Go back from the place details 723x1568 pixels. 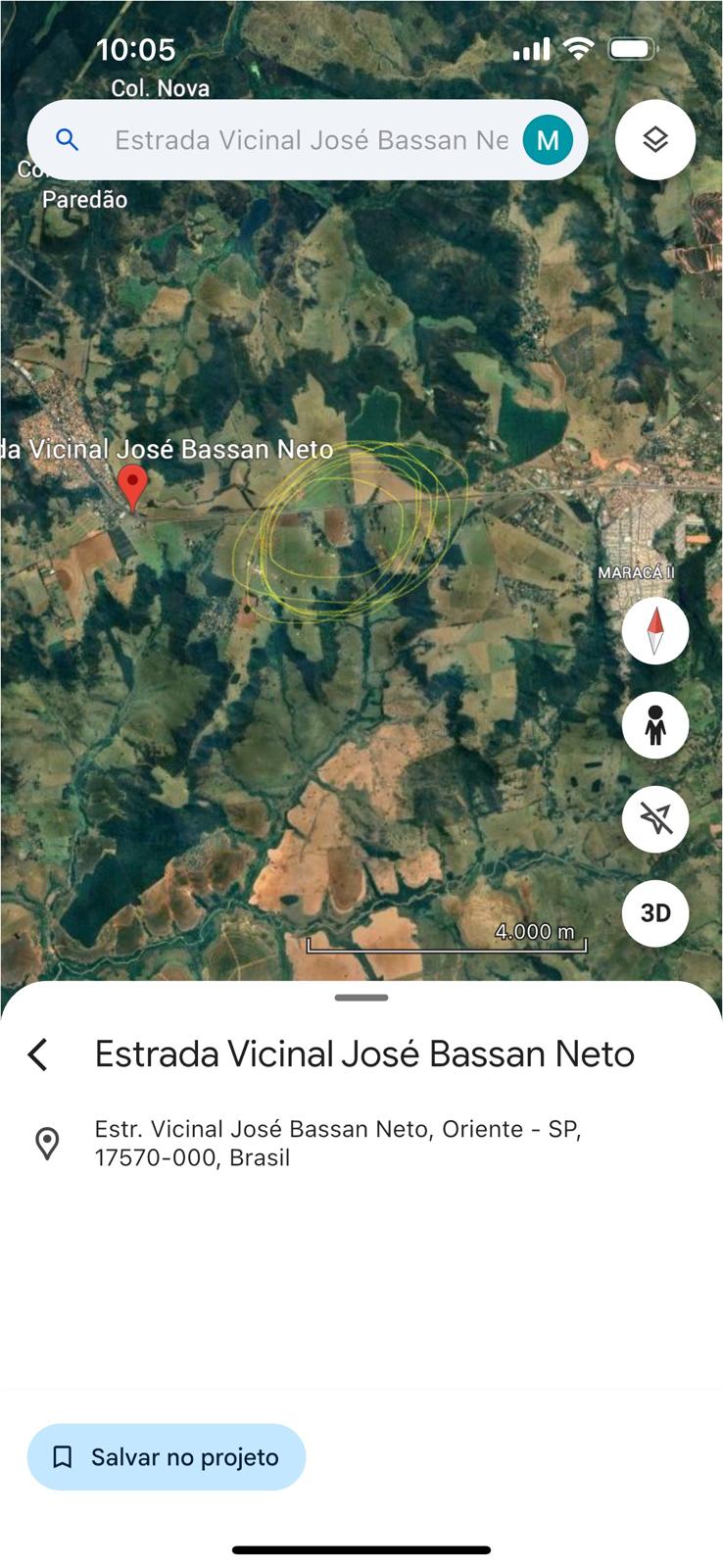tap(38, 1054)
